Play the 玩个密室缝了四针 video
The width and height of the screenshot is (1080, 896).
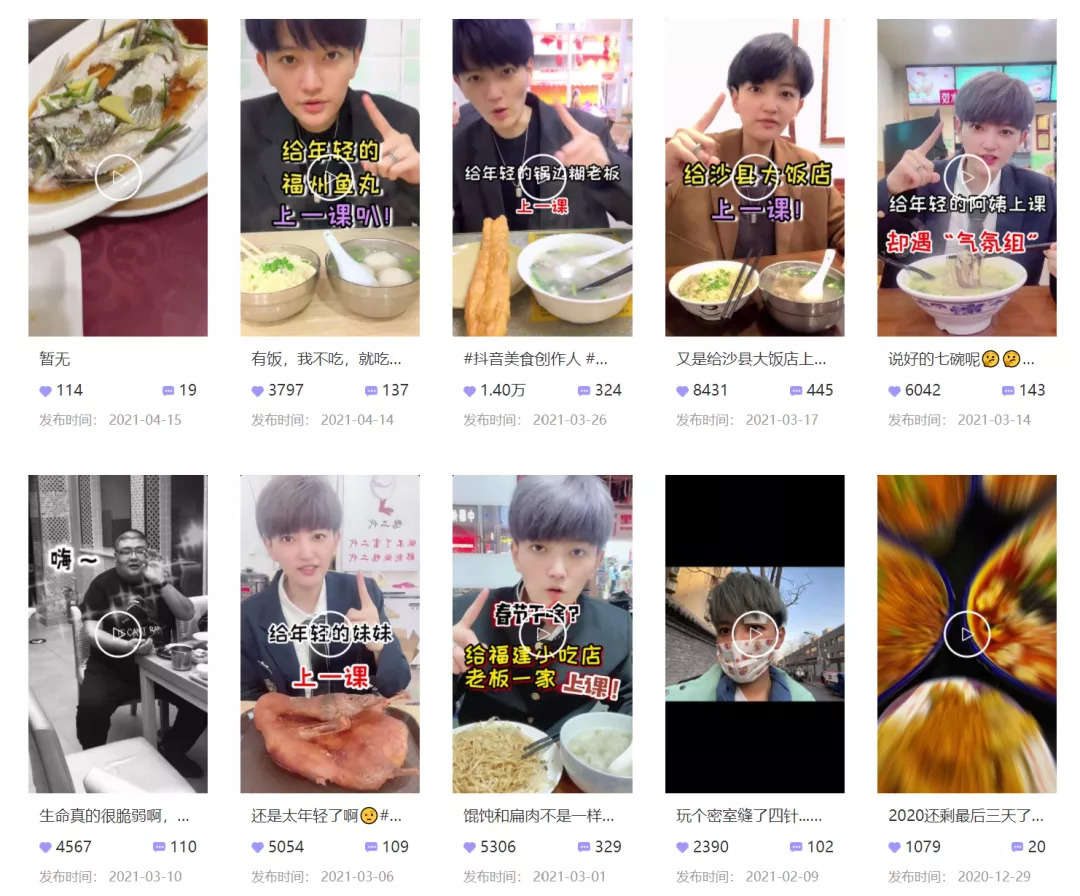click(754, 634)
